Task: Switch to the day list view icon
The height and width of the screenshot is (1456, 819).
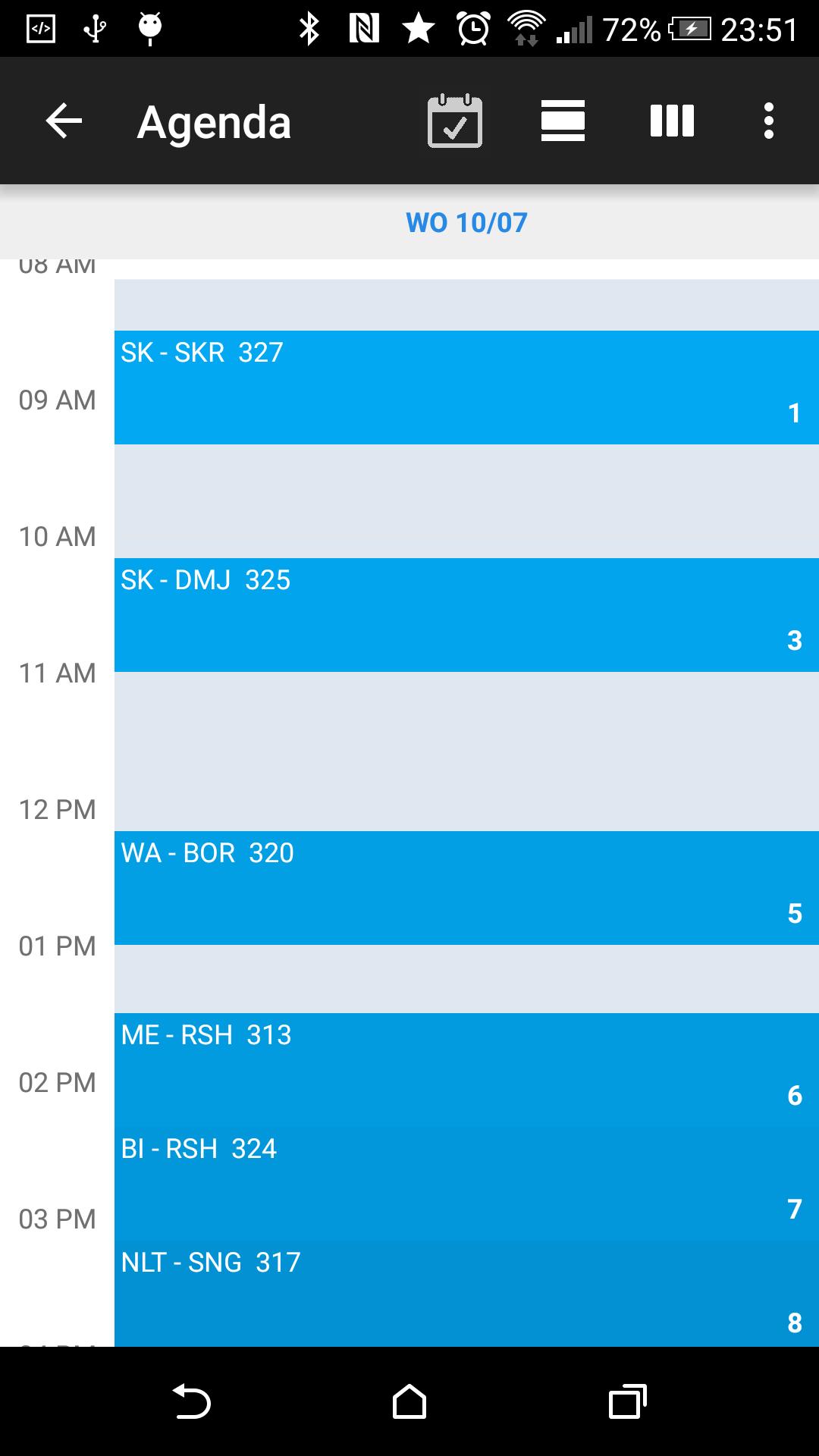Action: (x=563, y=121)
